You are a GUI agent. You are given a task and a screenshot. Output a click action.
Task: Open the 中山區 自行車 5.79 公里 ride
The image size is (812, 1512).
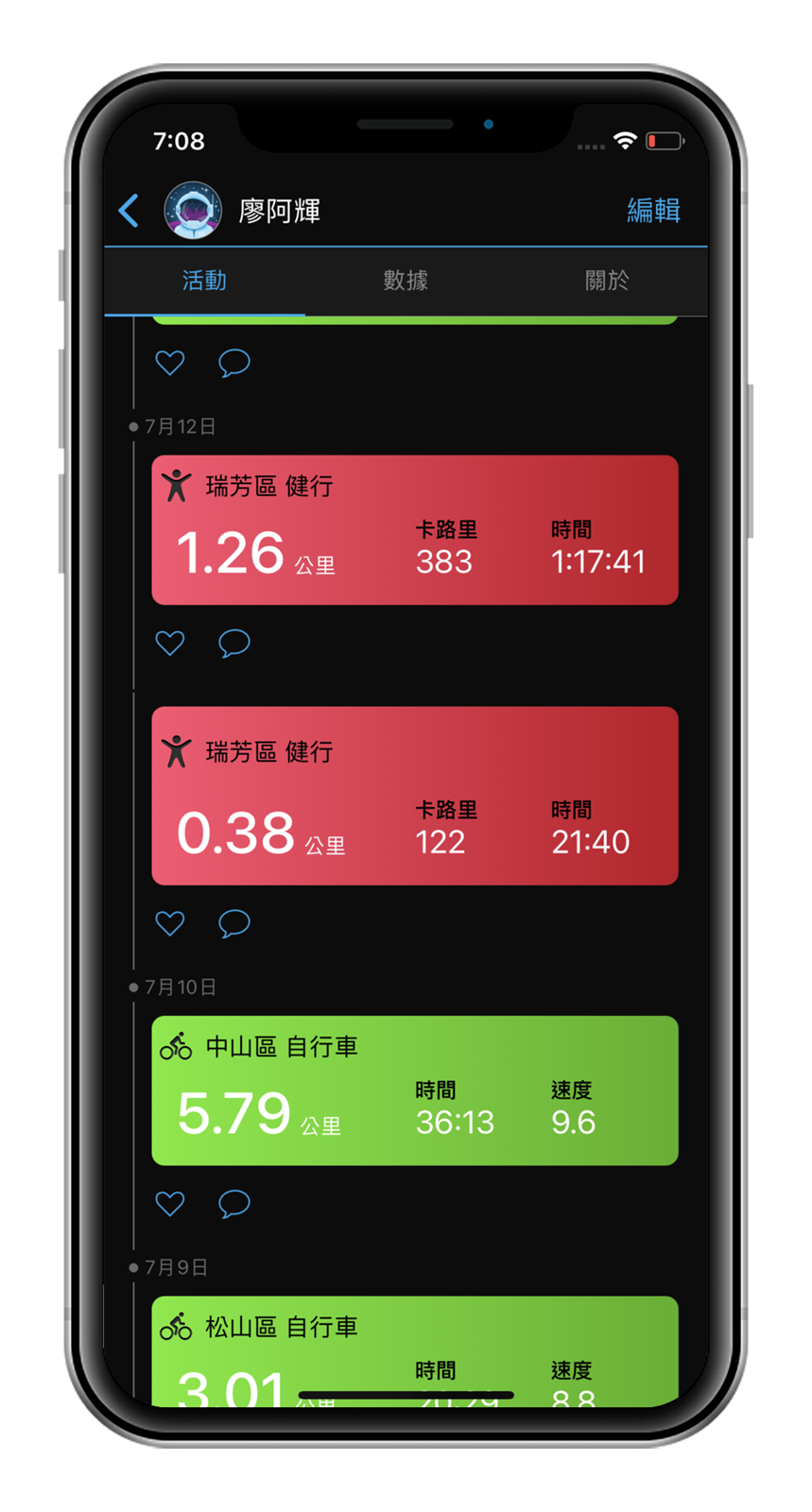click(x=414, y=1090)
